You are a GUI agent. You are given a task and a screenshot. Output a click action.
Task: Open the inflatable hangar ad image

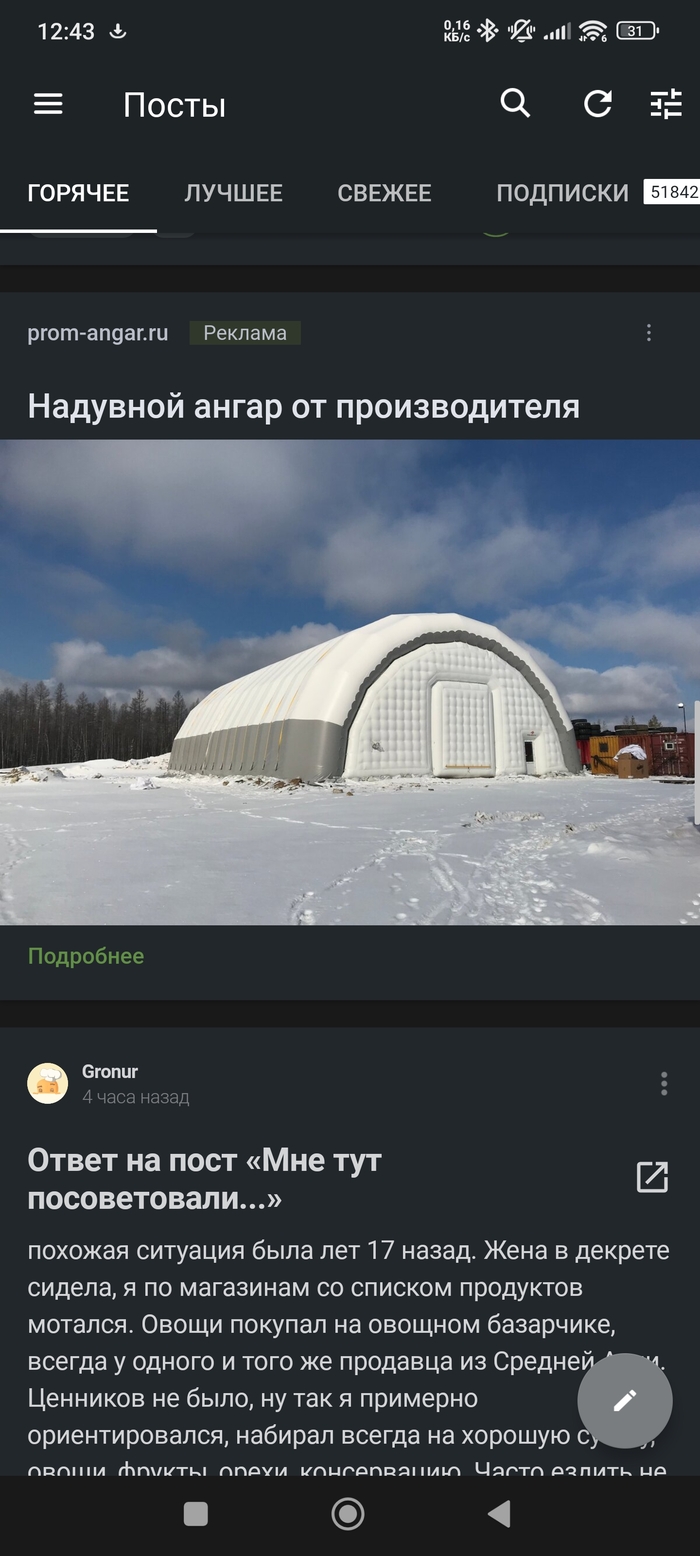(350, 682)
